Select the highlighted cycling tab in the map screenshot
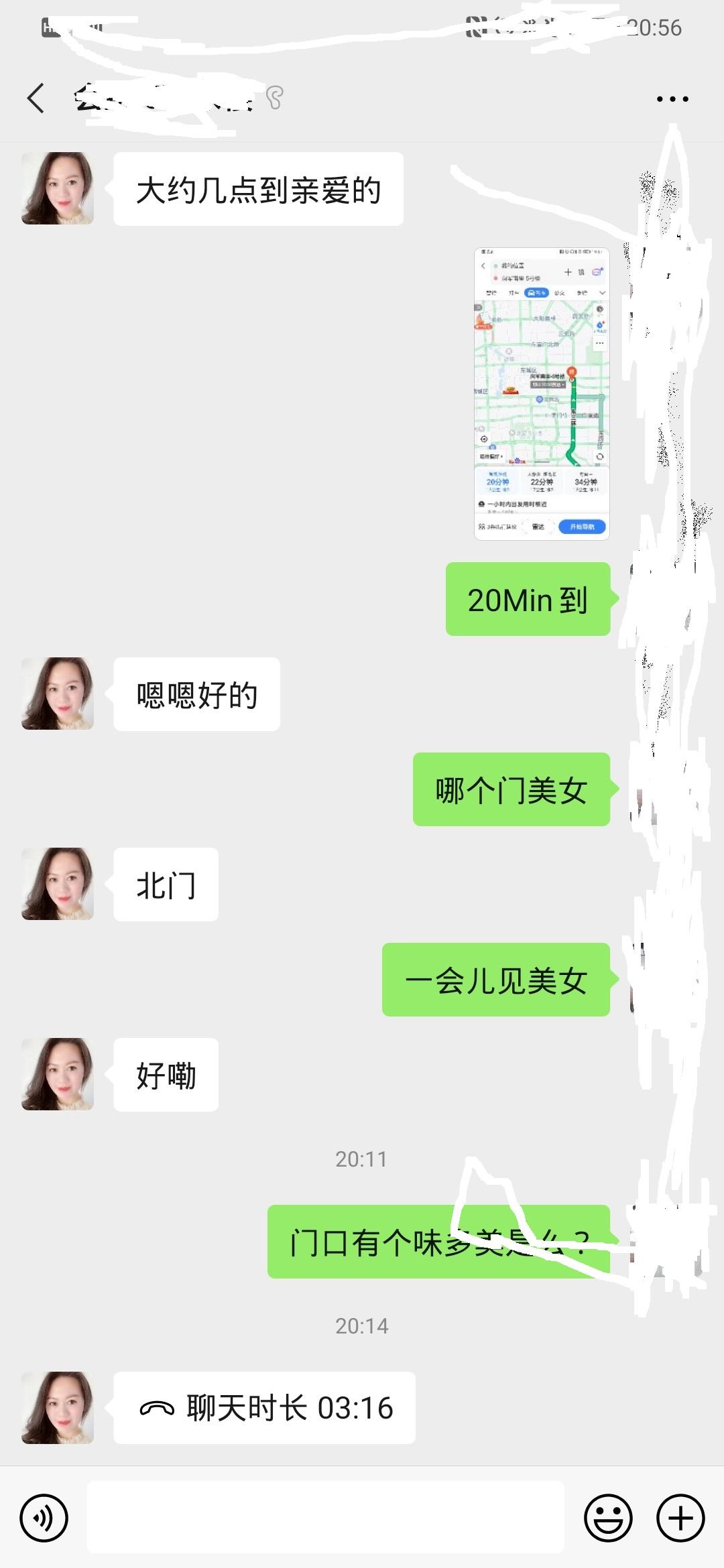Screen dimensions: 724x1568 537,293
